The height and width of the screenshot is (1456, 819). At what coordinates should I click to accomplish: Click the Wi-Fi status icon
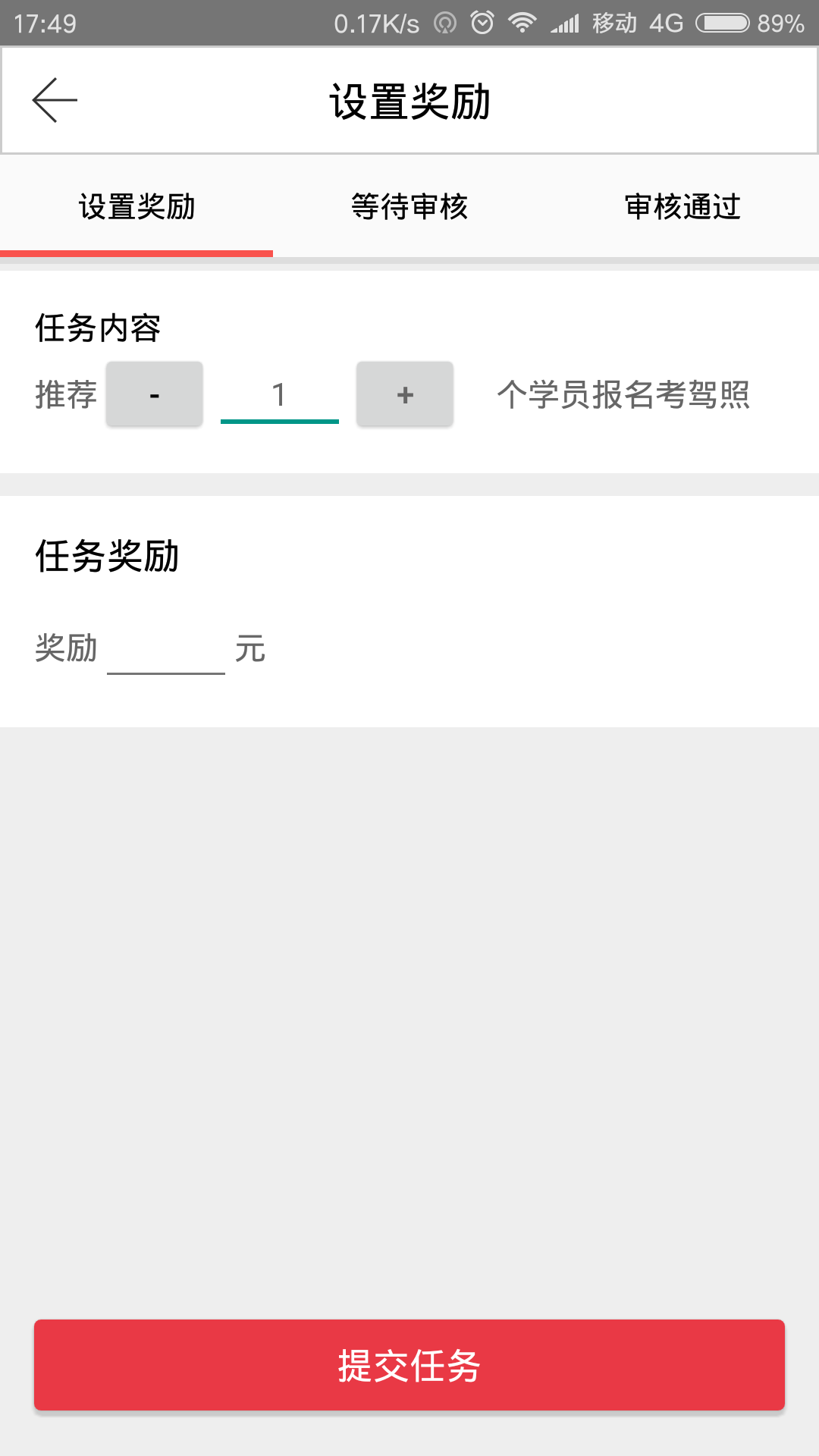click(x=523, y=23)
